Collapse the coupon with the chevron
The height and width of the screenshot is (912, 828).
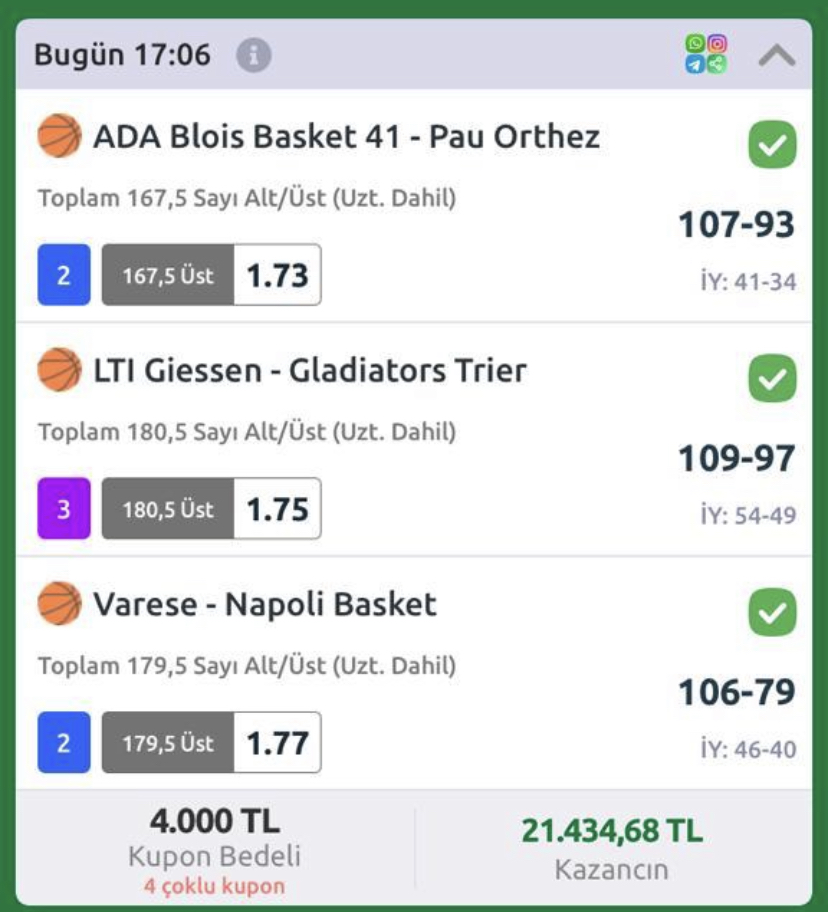pos(777,55)
